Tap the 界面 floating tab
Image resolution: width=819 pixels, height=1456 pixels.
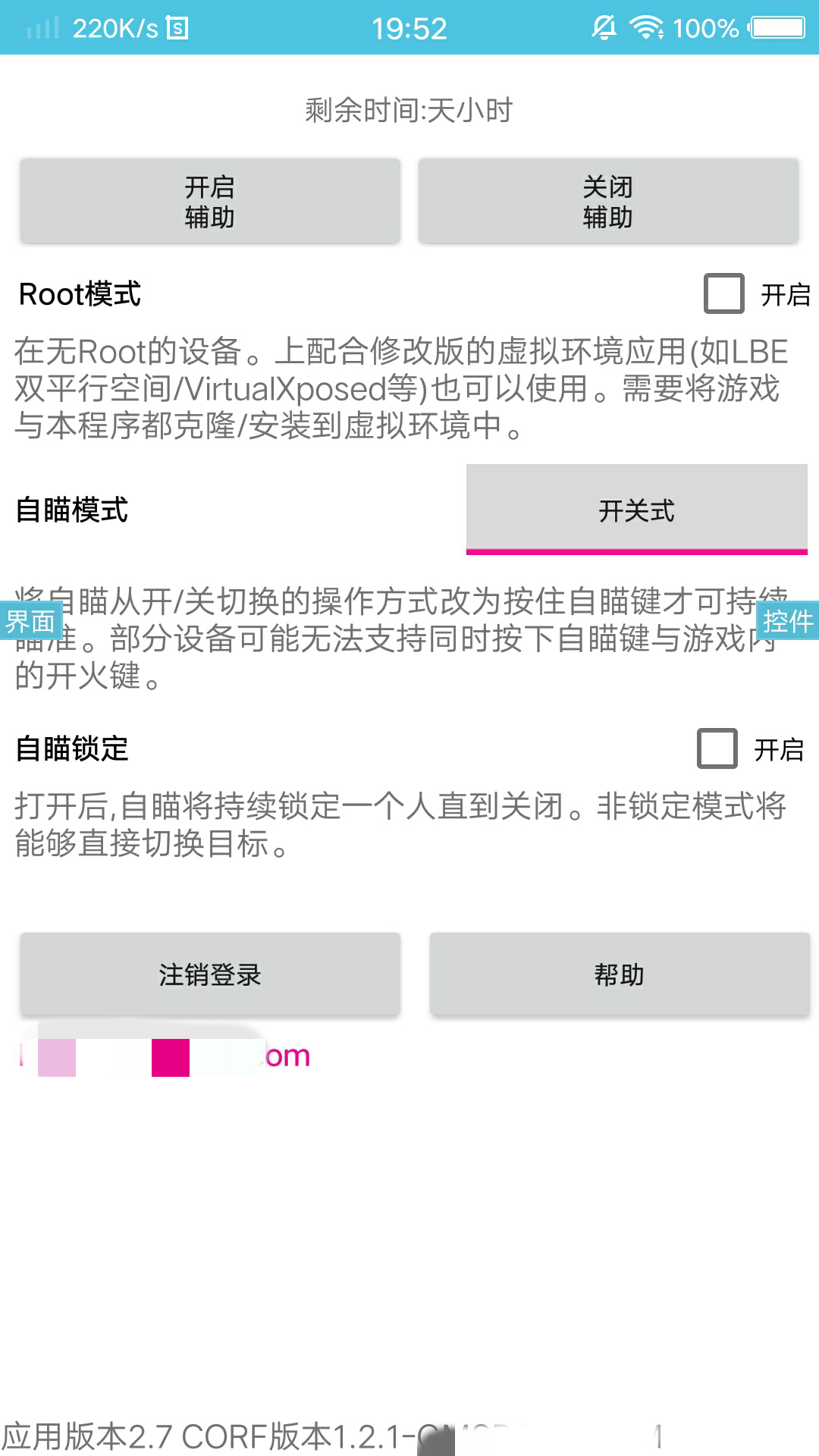31,621
